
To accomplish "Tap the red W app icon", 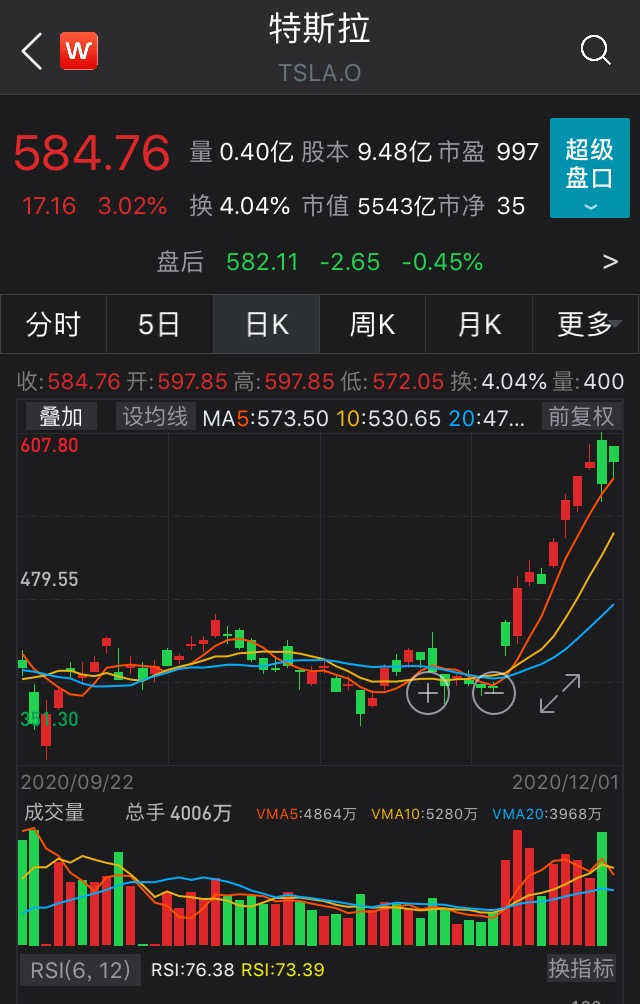I will [x=79, y=50].
